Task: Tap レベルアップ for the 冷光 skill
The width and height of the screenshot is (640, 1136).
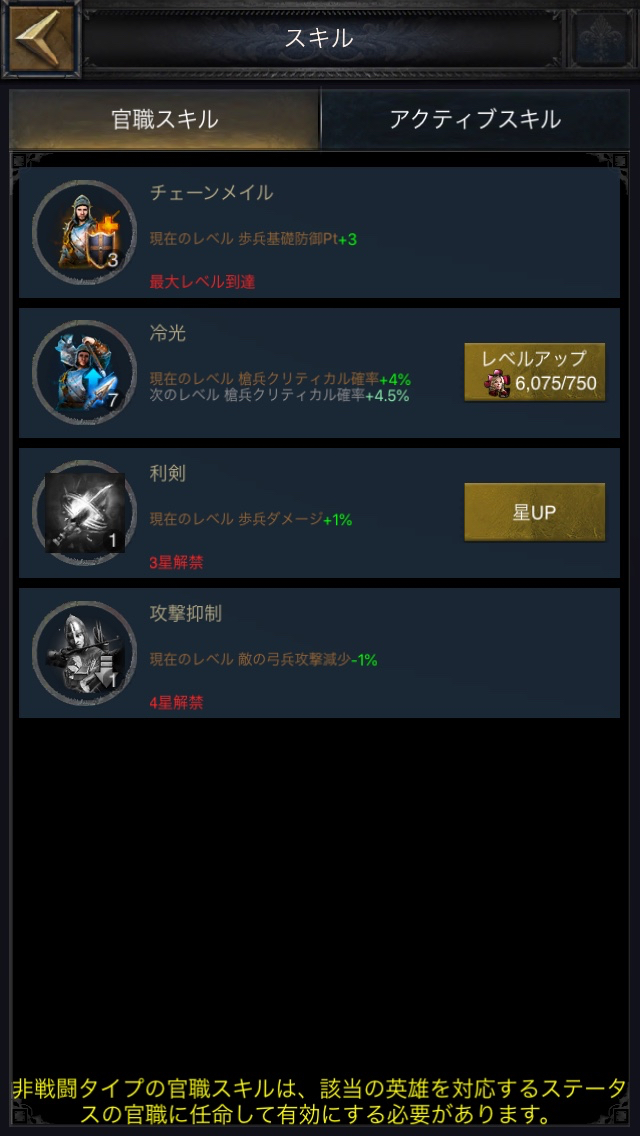Action: [534, 371]
